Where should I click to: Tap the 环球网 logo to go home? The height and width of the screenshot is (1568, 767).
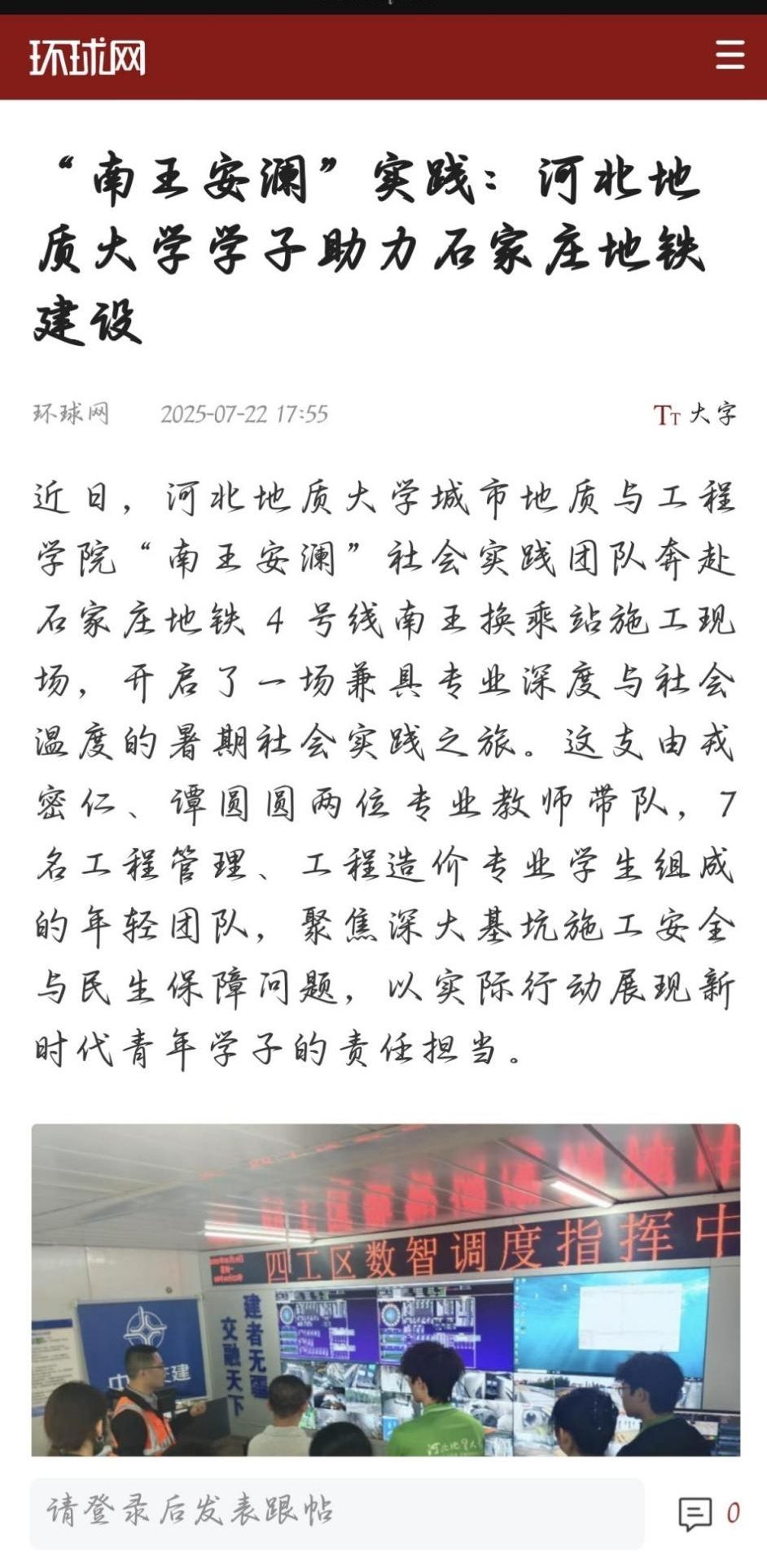pyautogui.click(x=87, y=57)
